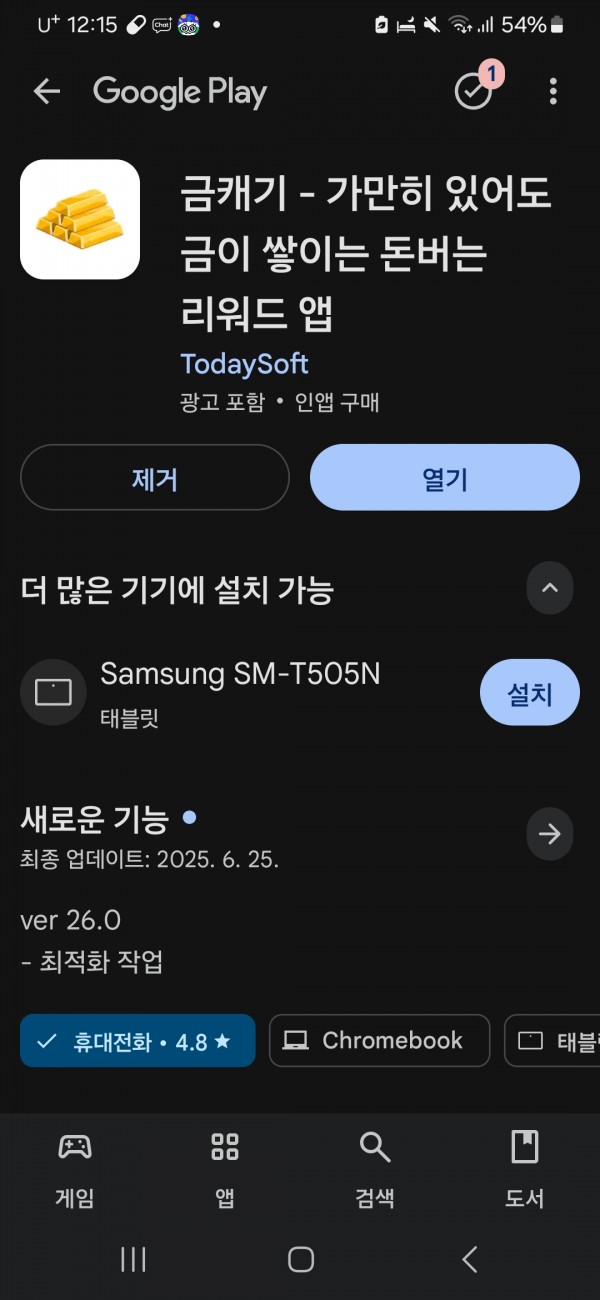
Task: Switch to the 검색 tab
Action: pyautogui.click(x=375, y=1169)
